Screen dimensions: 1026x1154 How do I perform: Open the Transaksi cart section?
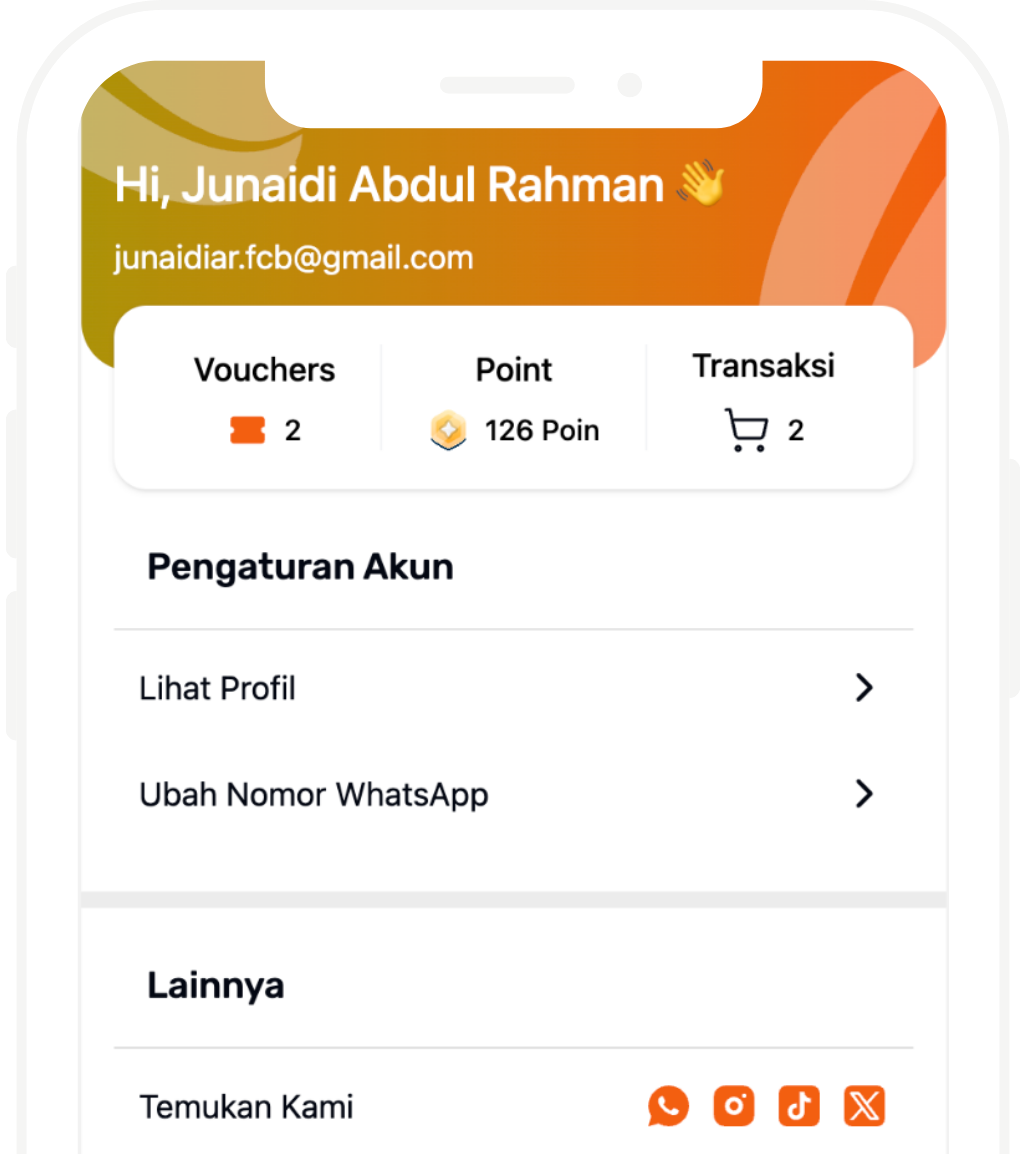[x=764, y=430]
